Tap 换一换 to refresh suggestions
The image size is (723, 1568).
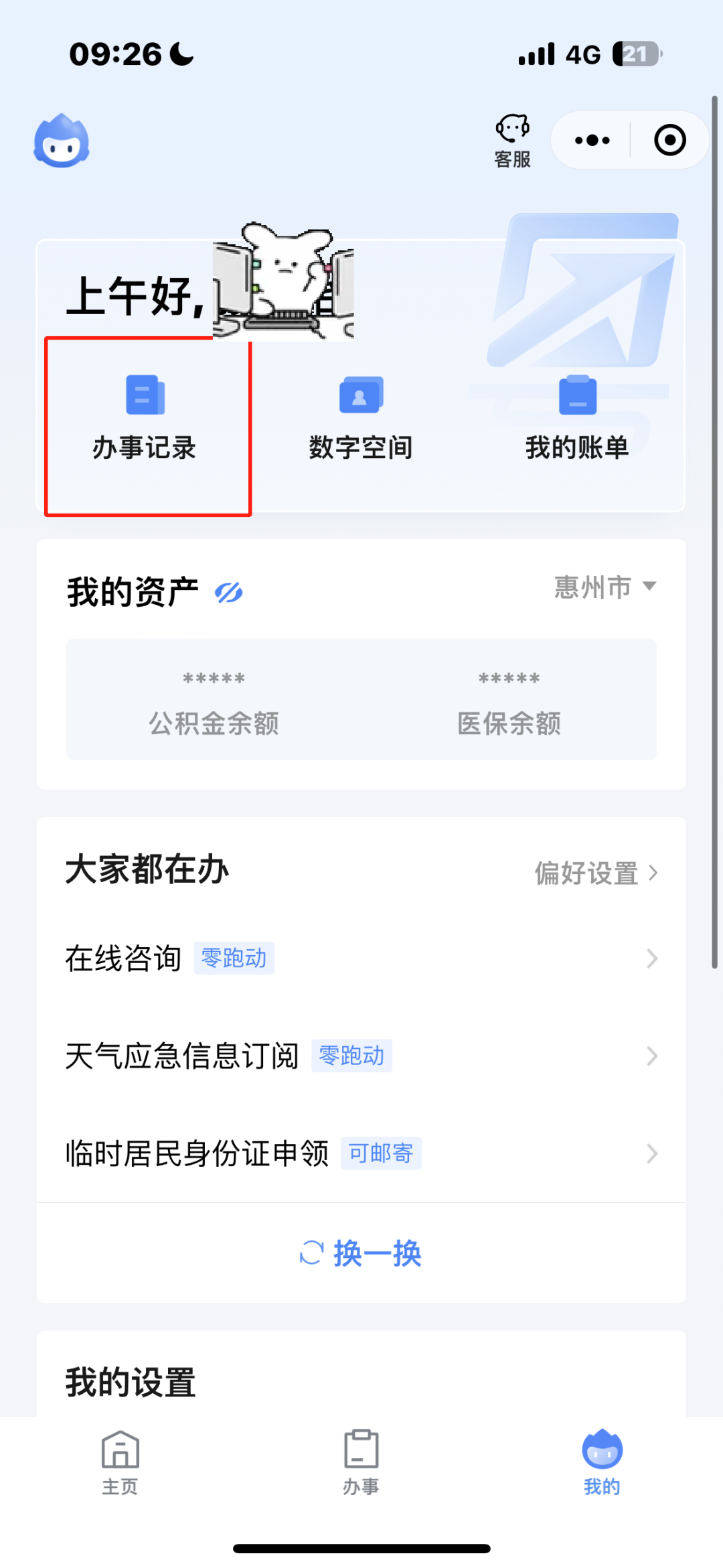(361, 1253)
